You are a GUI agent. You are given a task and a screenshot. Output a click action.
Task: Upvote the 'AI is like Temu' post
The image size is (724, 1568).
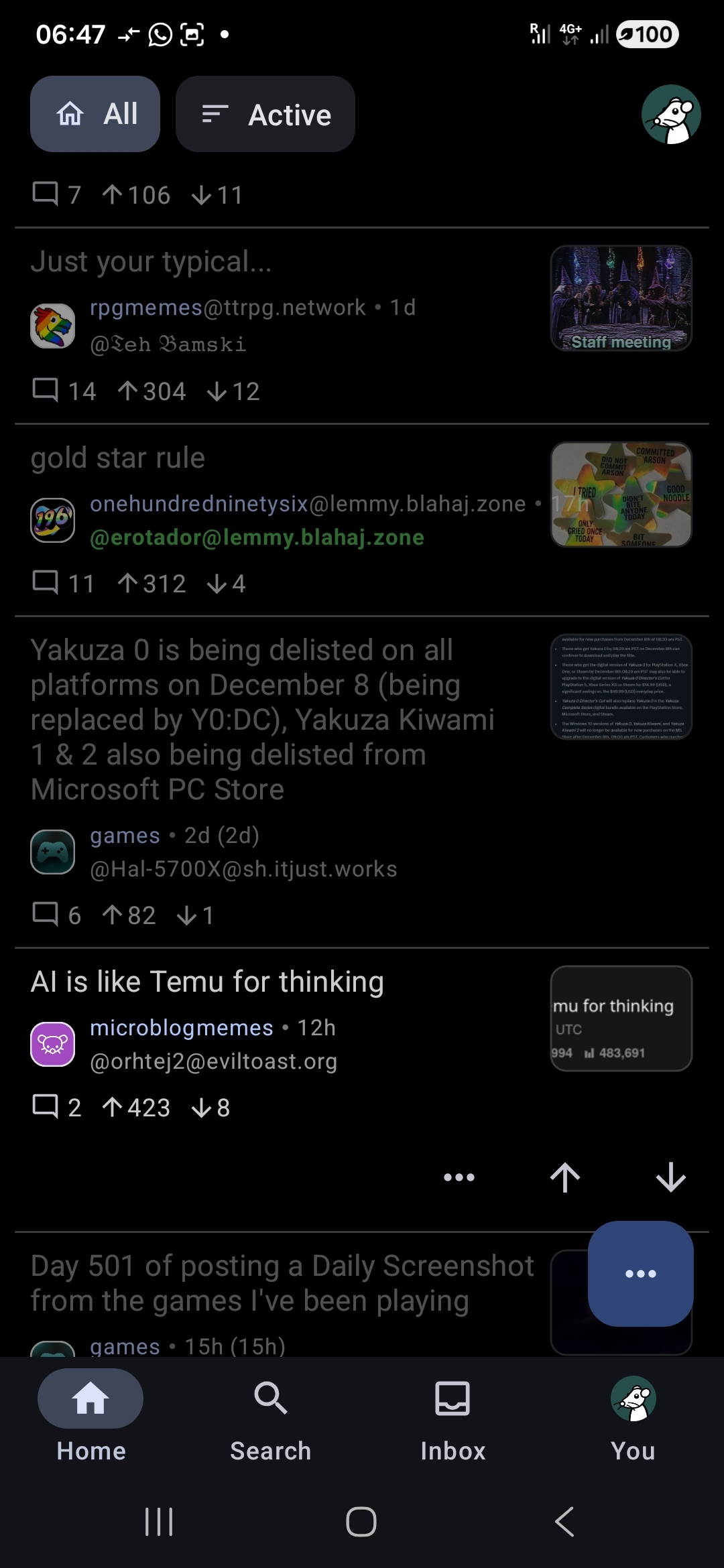point(564,1177)
